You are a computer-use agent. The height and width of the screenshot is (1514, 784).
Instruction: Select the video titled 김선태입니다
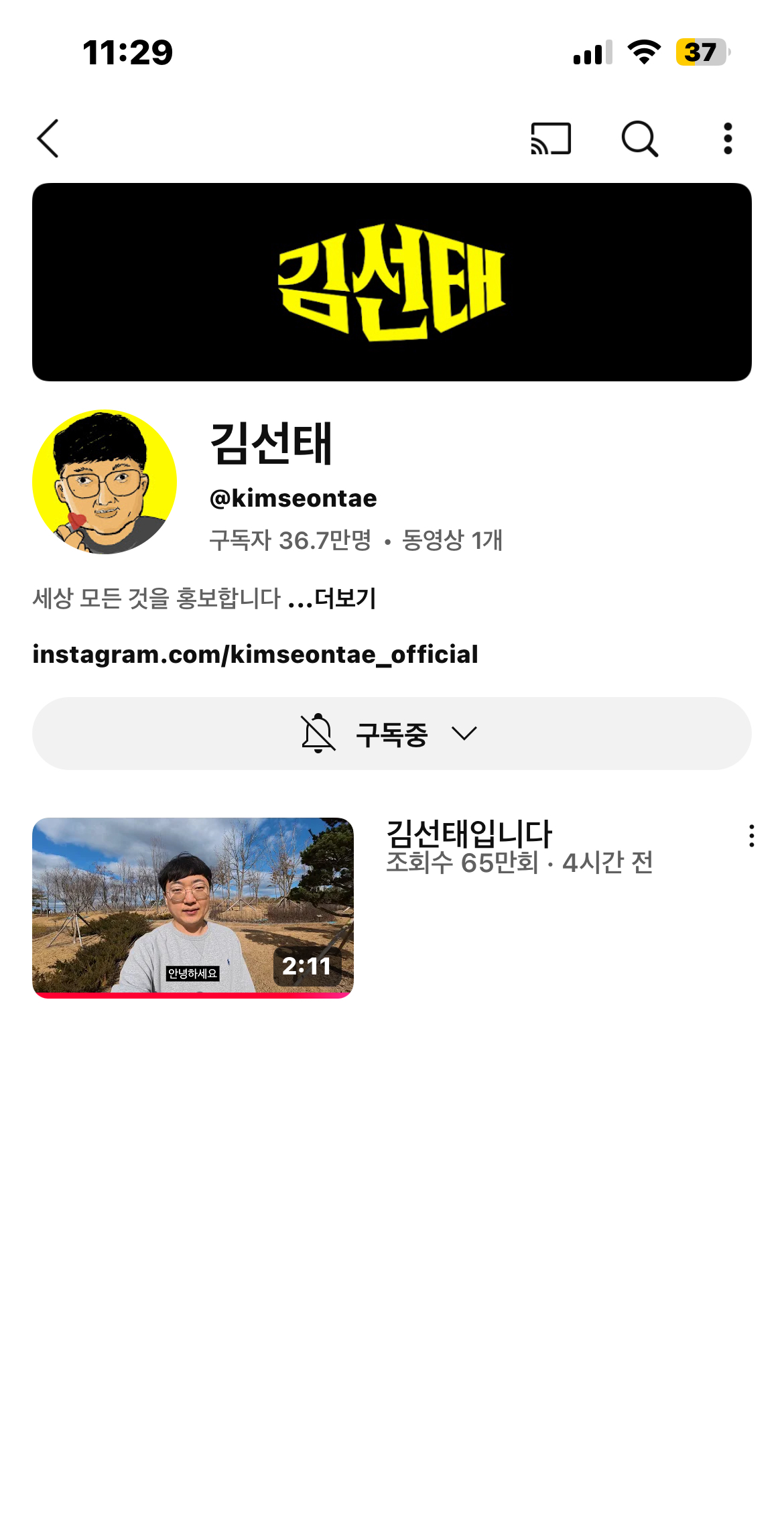coord(469,834)
